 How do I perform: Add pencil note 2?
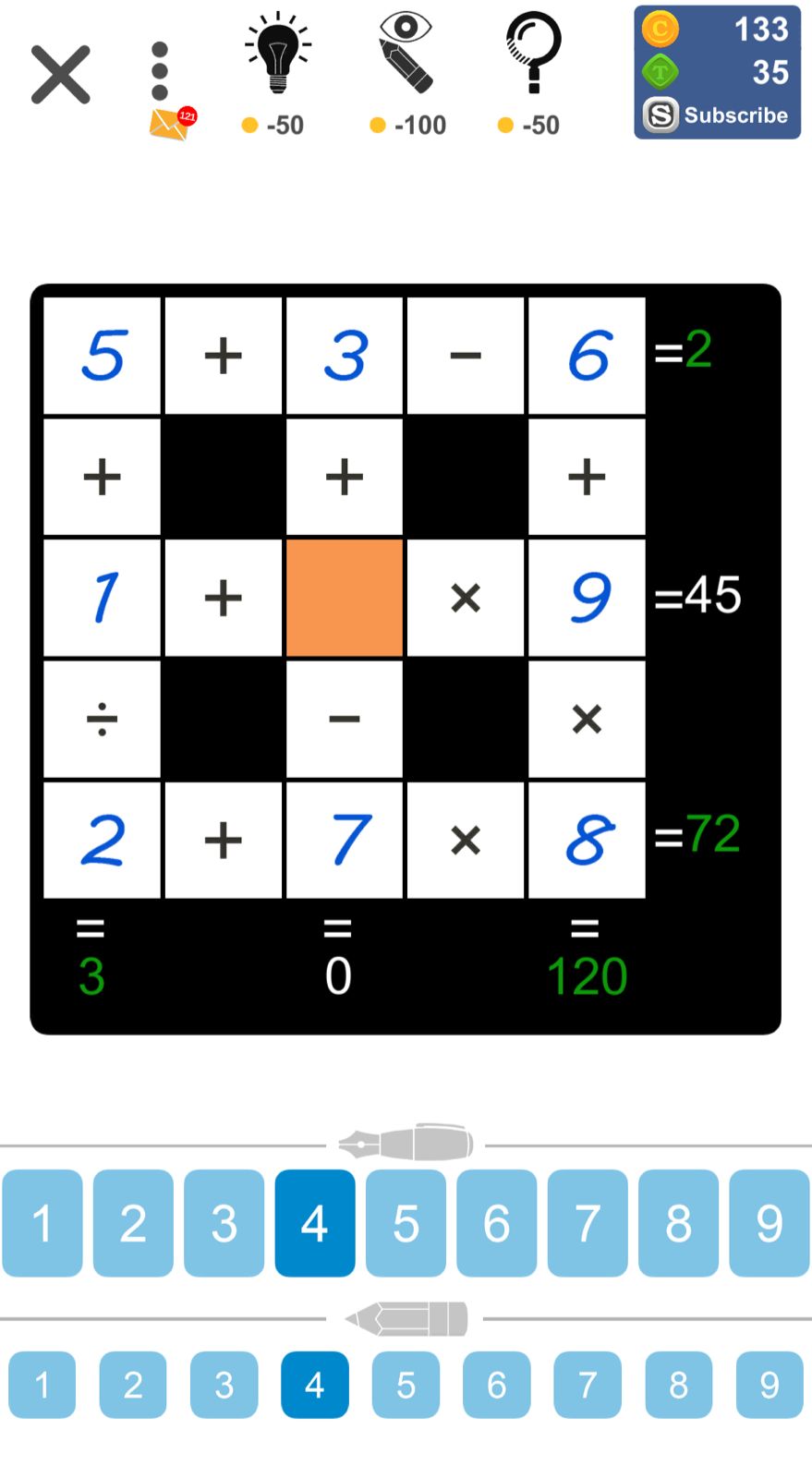click(x=133, y=1385)
